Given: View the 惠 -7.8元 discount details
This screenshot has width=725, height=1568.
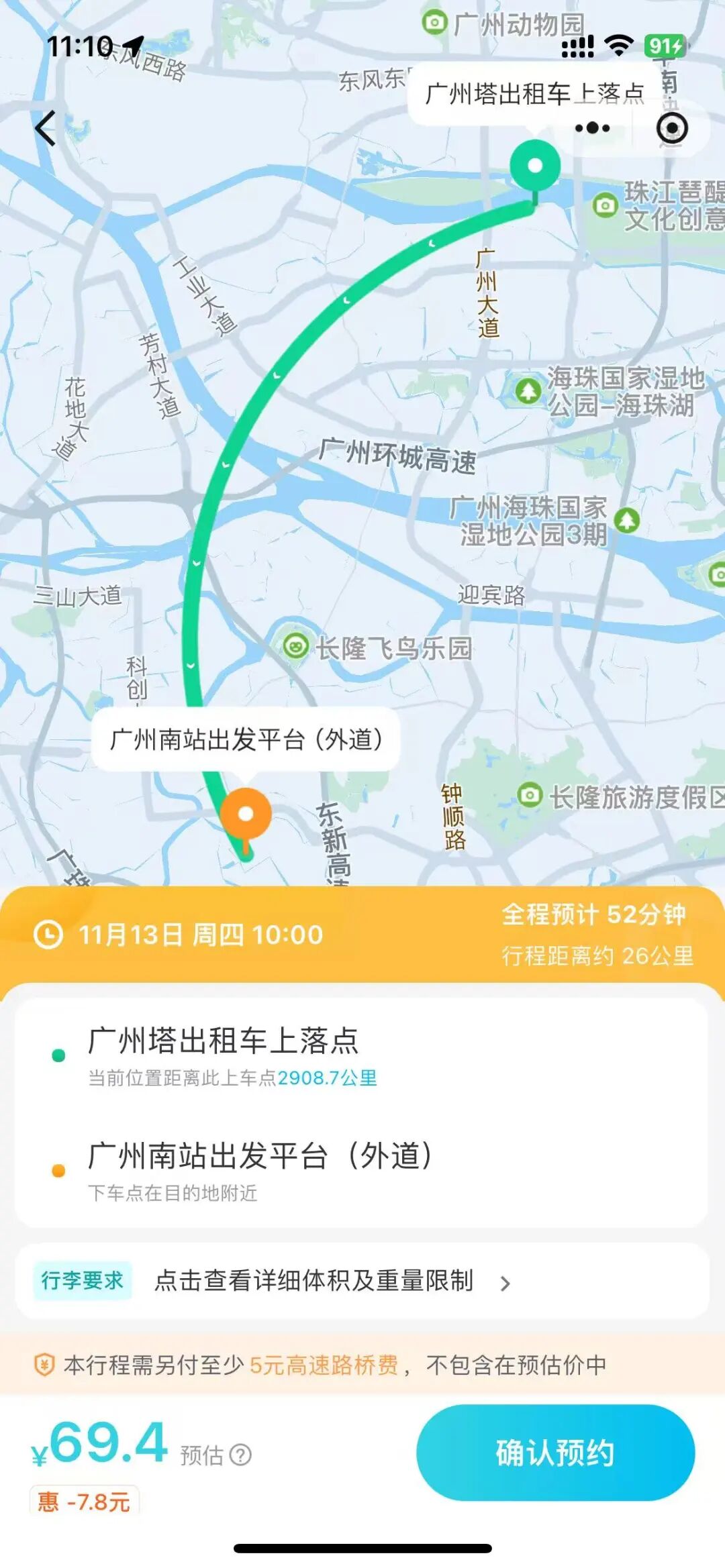Looking at the screenshot, I should click(85, 1502).
